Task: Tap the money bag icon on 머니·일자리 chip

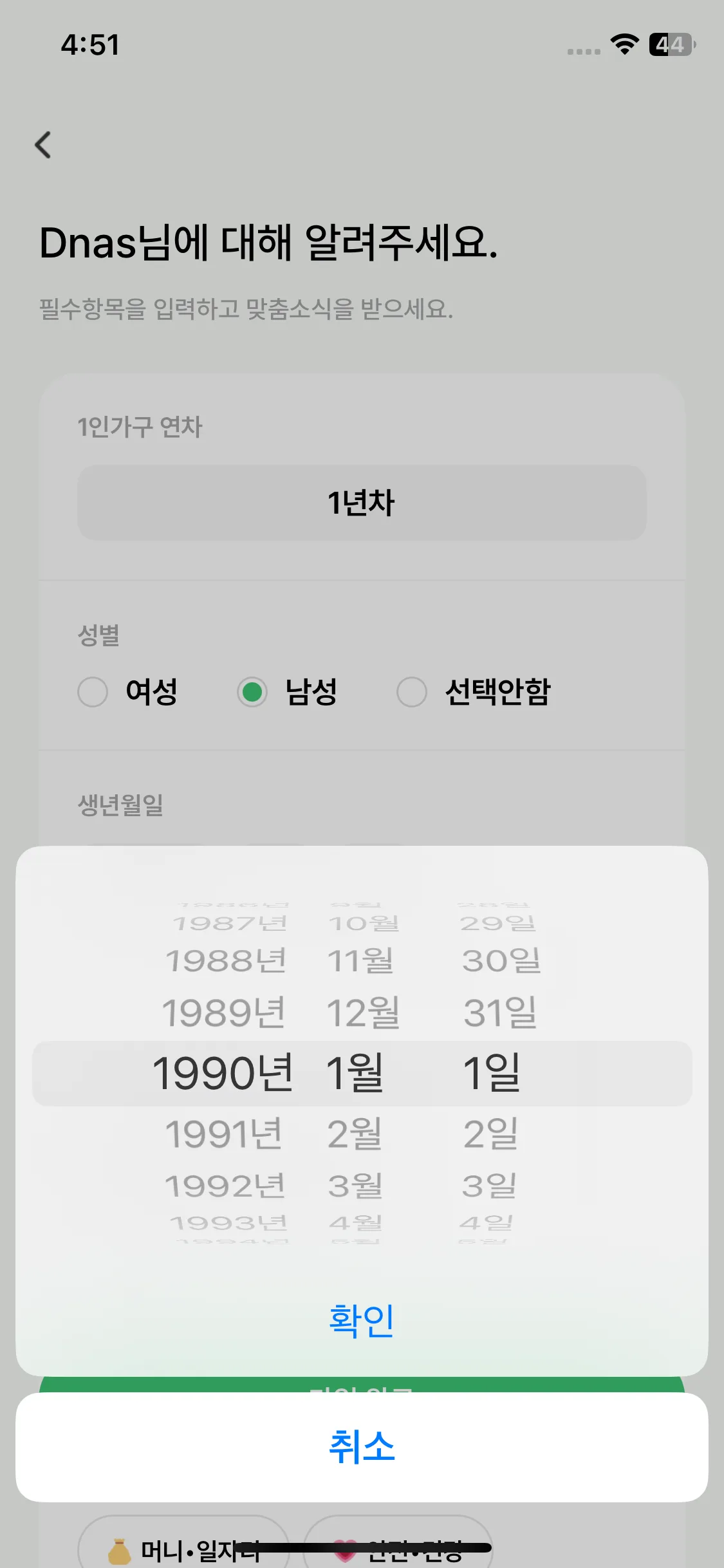Action: (x=117, y=1550)
